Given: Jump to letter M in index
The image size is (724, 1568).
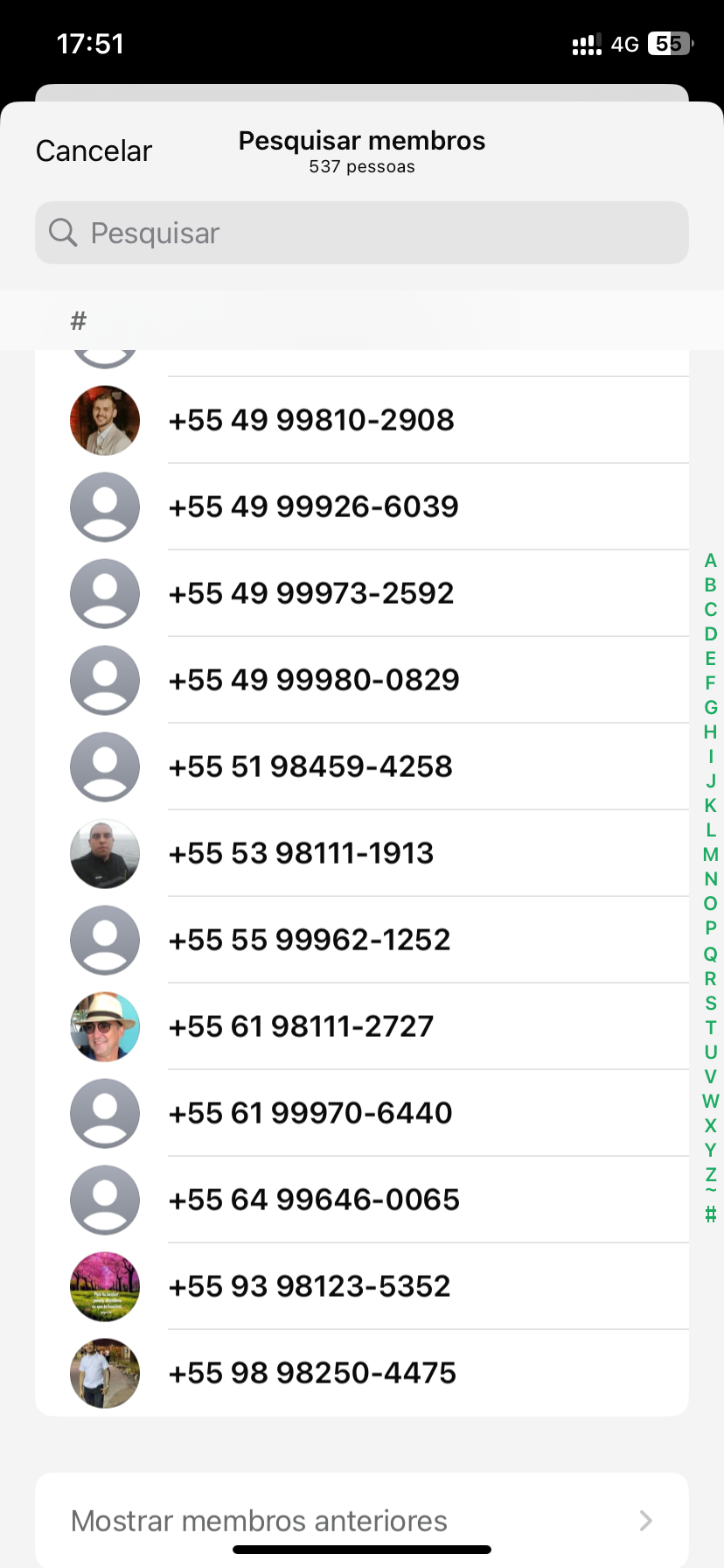Looking at the screenshot, I should pos(710,855).
